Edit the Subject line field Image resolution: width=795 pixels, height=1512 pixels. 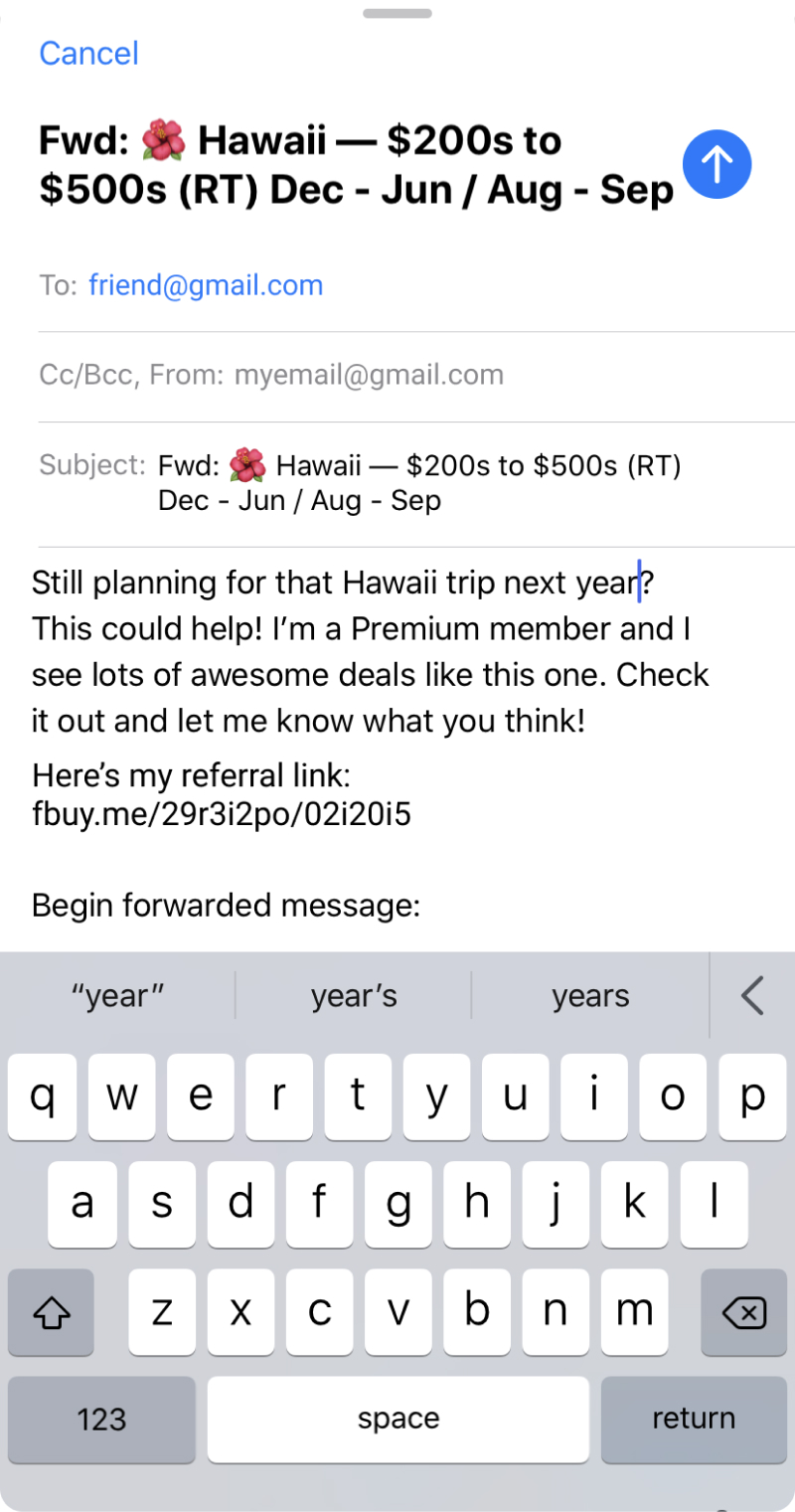pos(418,482)
